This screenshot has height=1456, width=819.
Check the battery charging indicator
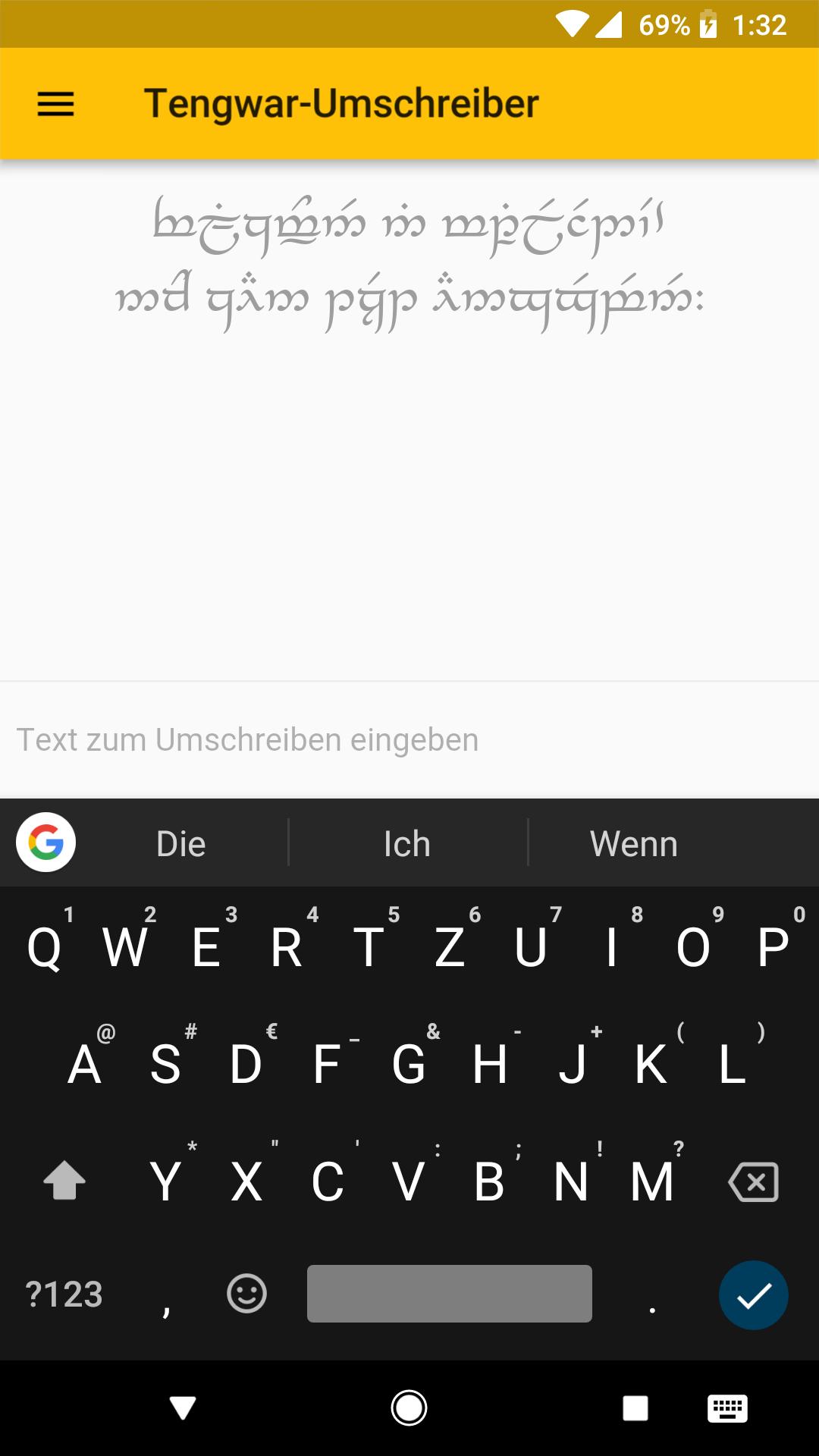point(706,25)
